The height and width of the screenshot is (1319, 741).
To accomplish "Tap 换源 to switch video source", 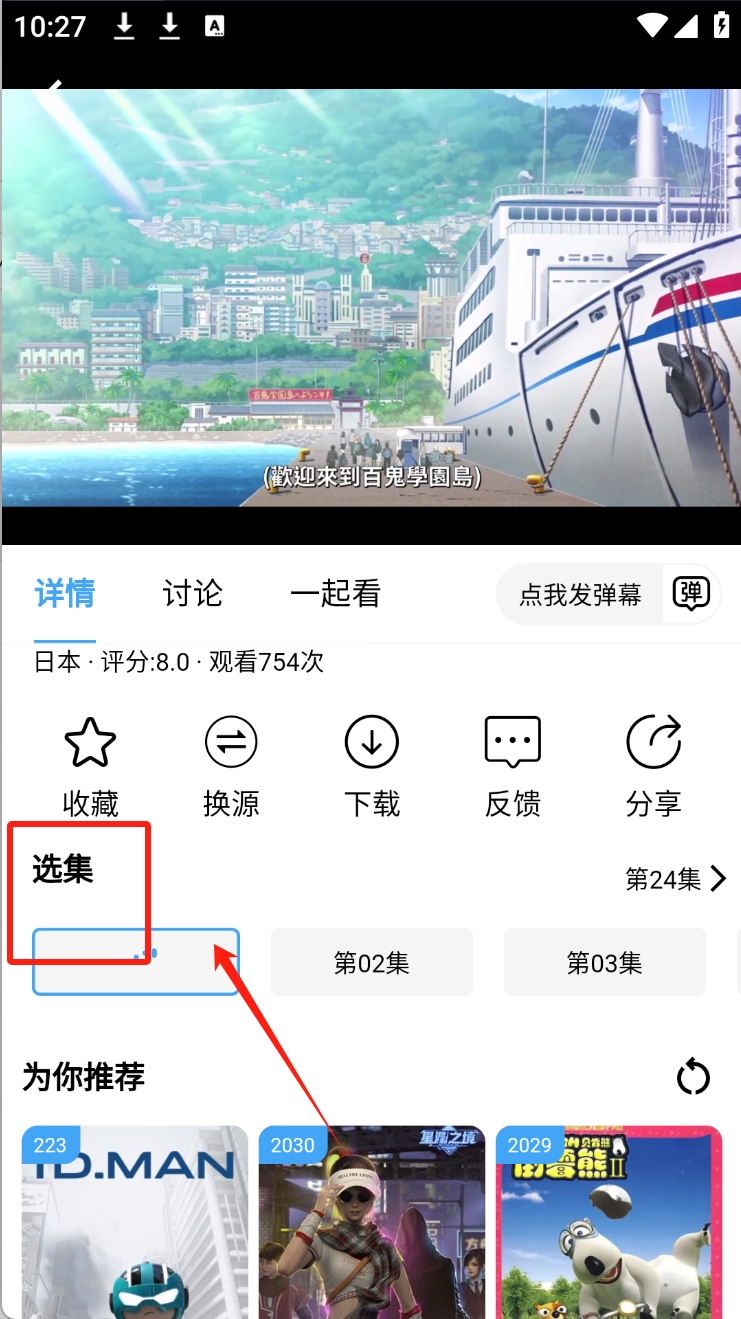I will coord(231,765).
